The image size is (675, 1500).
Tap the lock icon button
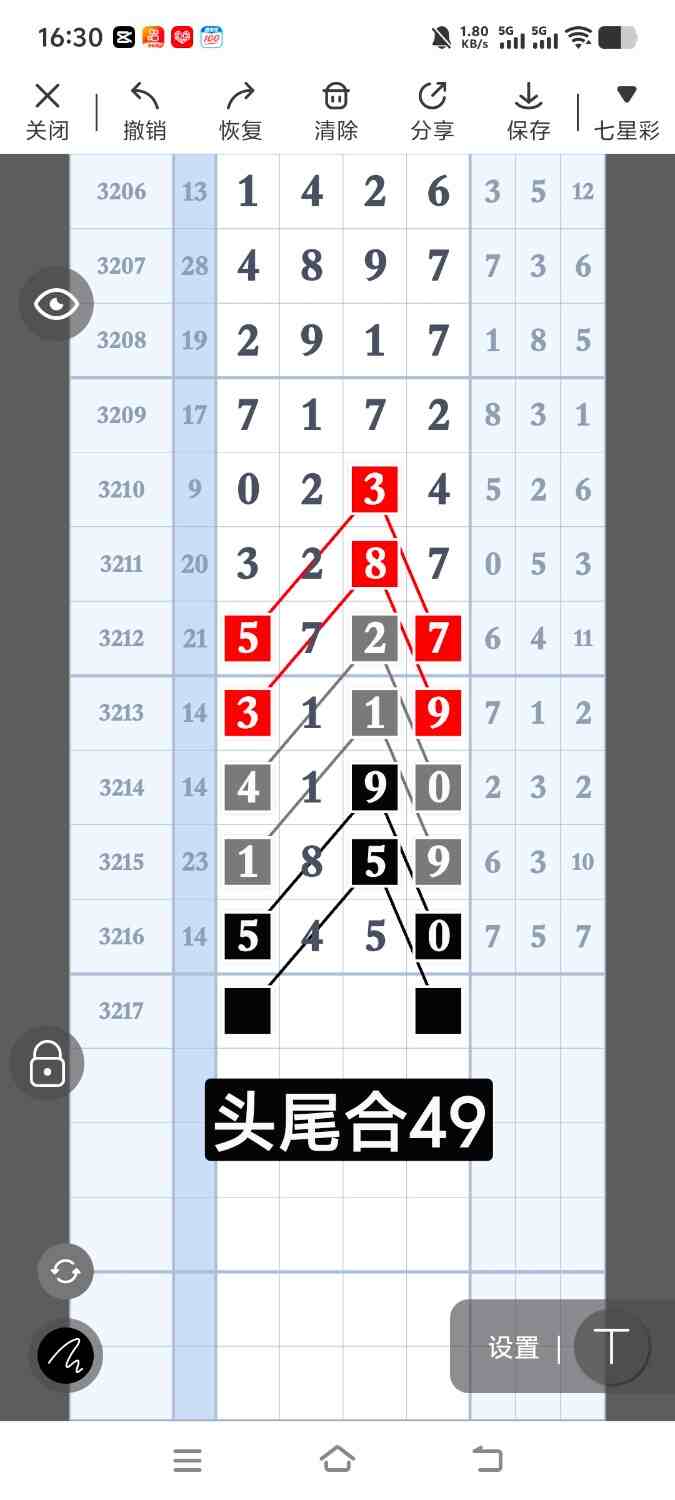tap(47, 1064)
